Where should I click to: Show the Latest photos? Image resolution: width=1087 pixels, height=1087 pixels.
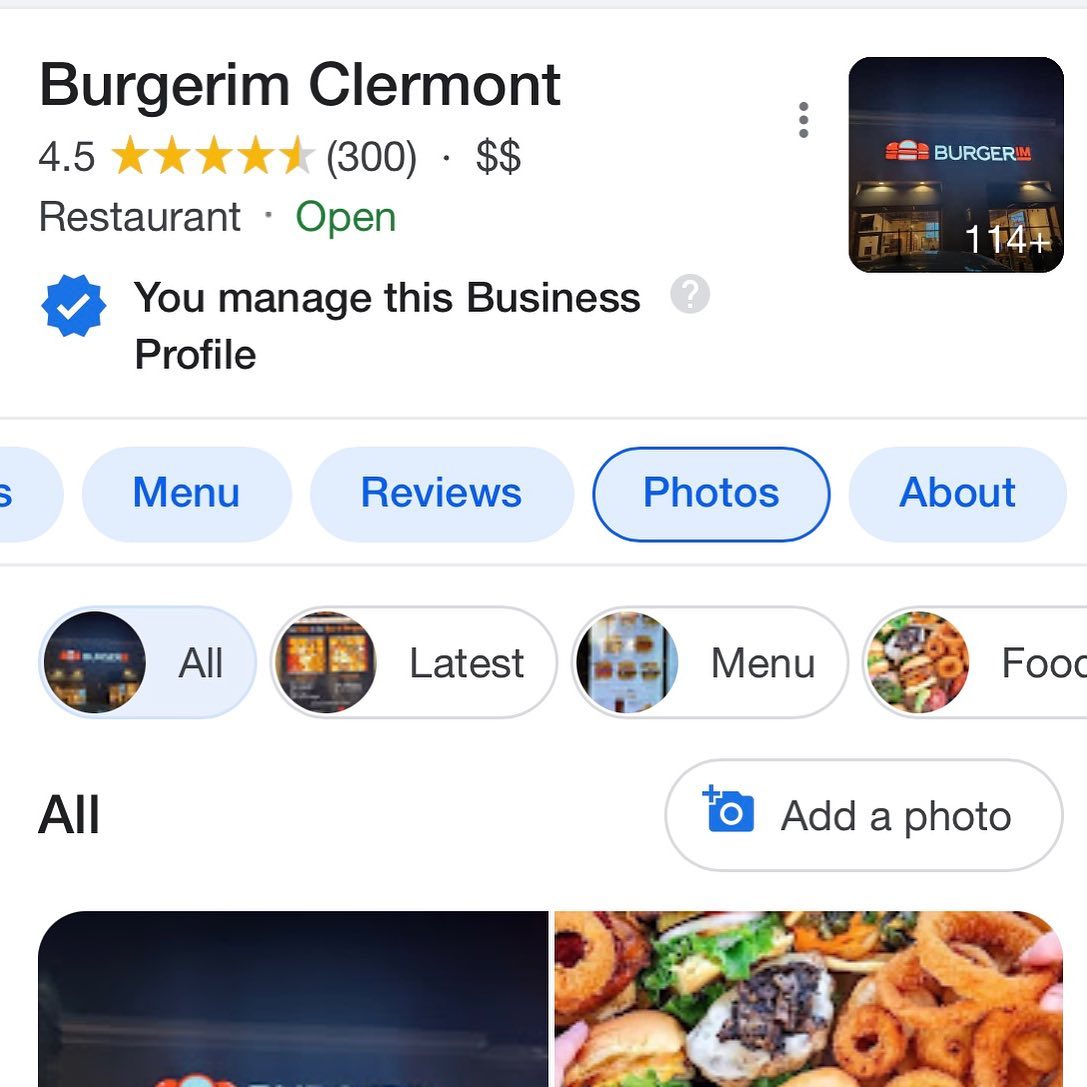413,662
